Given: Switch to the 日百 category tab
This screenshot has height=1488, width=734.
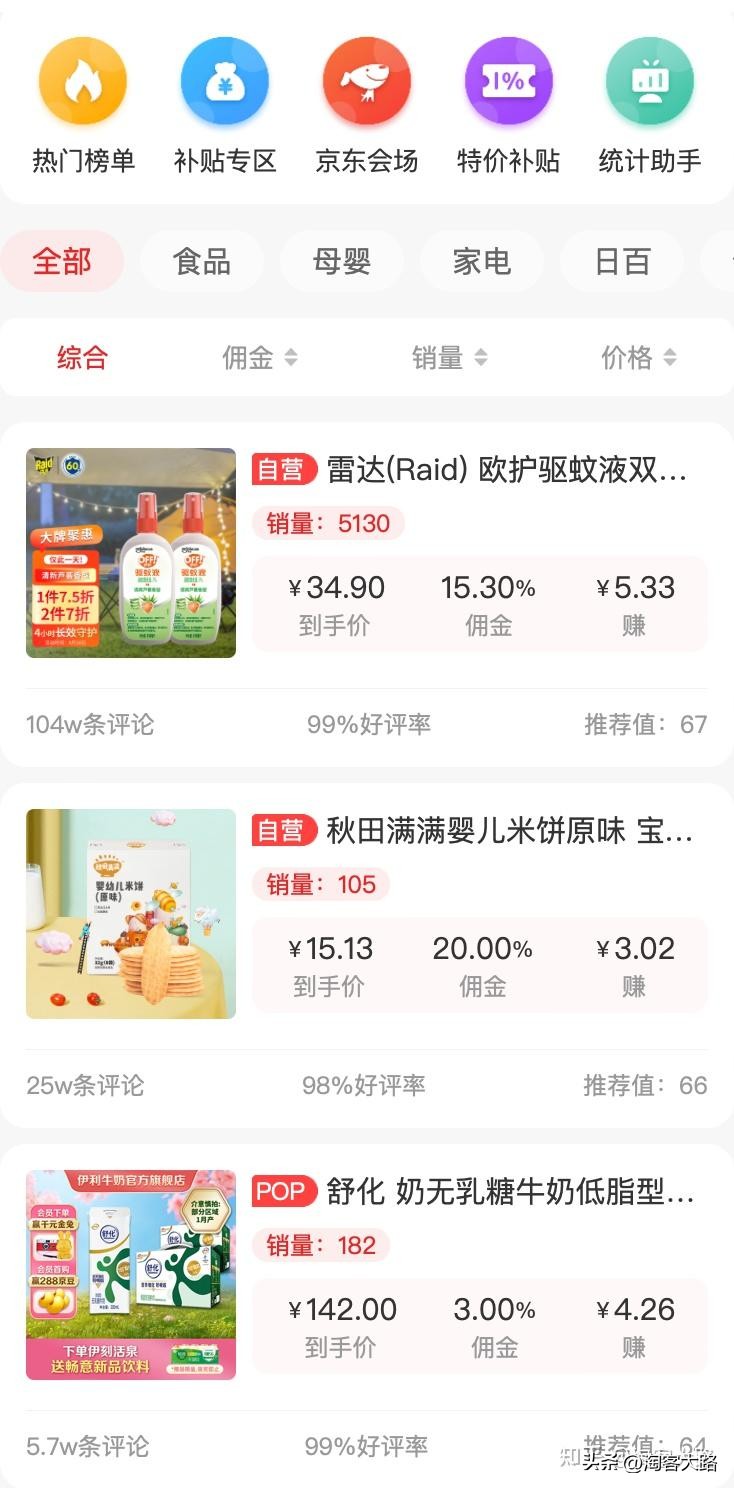Looking at the screenshot, I should [623, 261].
